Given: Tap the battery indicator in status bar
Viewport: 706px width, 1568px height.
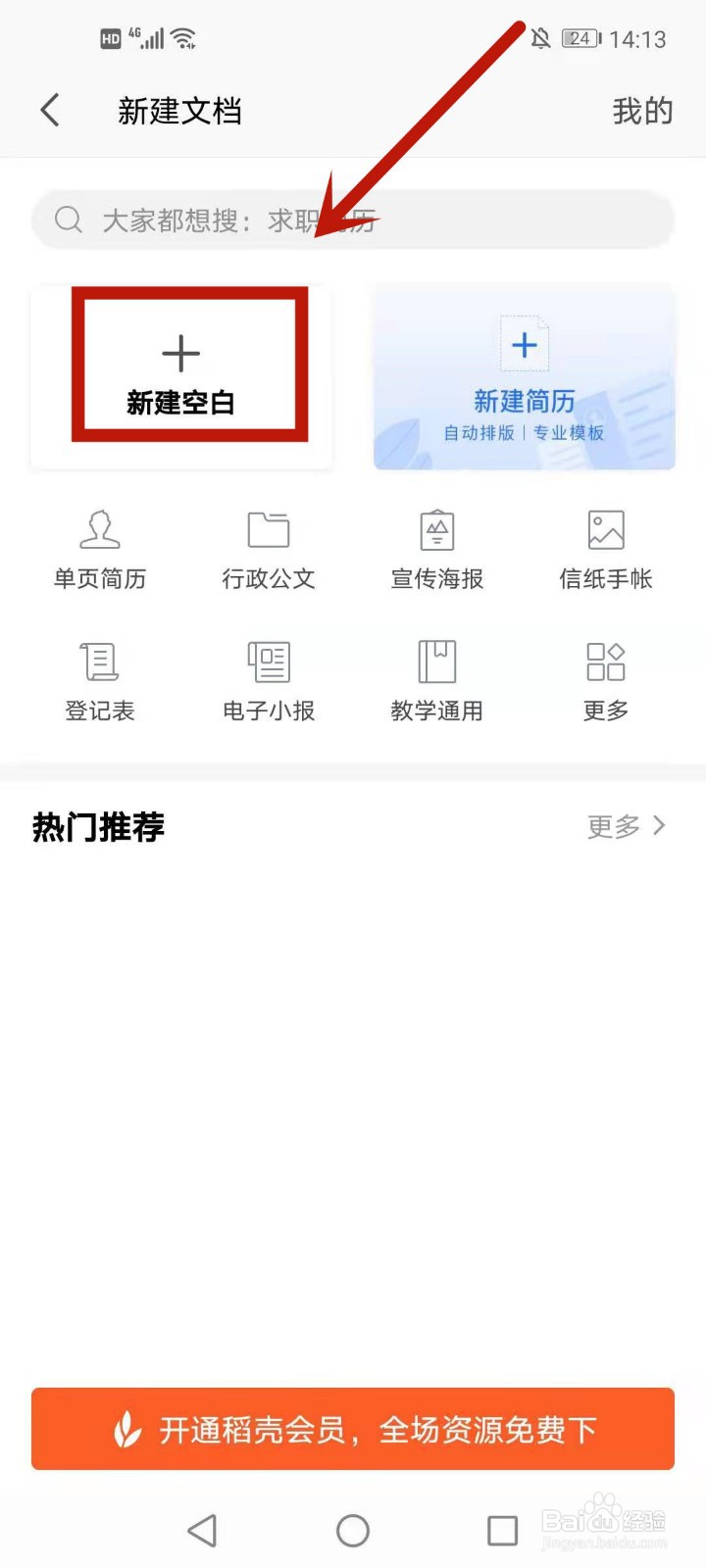Looking at the screenshot, I should click(579, 39).
